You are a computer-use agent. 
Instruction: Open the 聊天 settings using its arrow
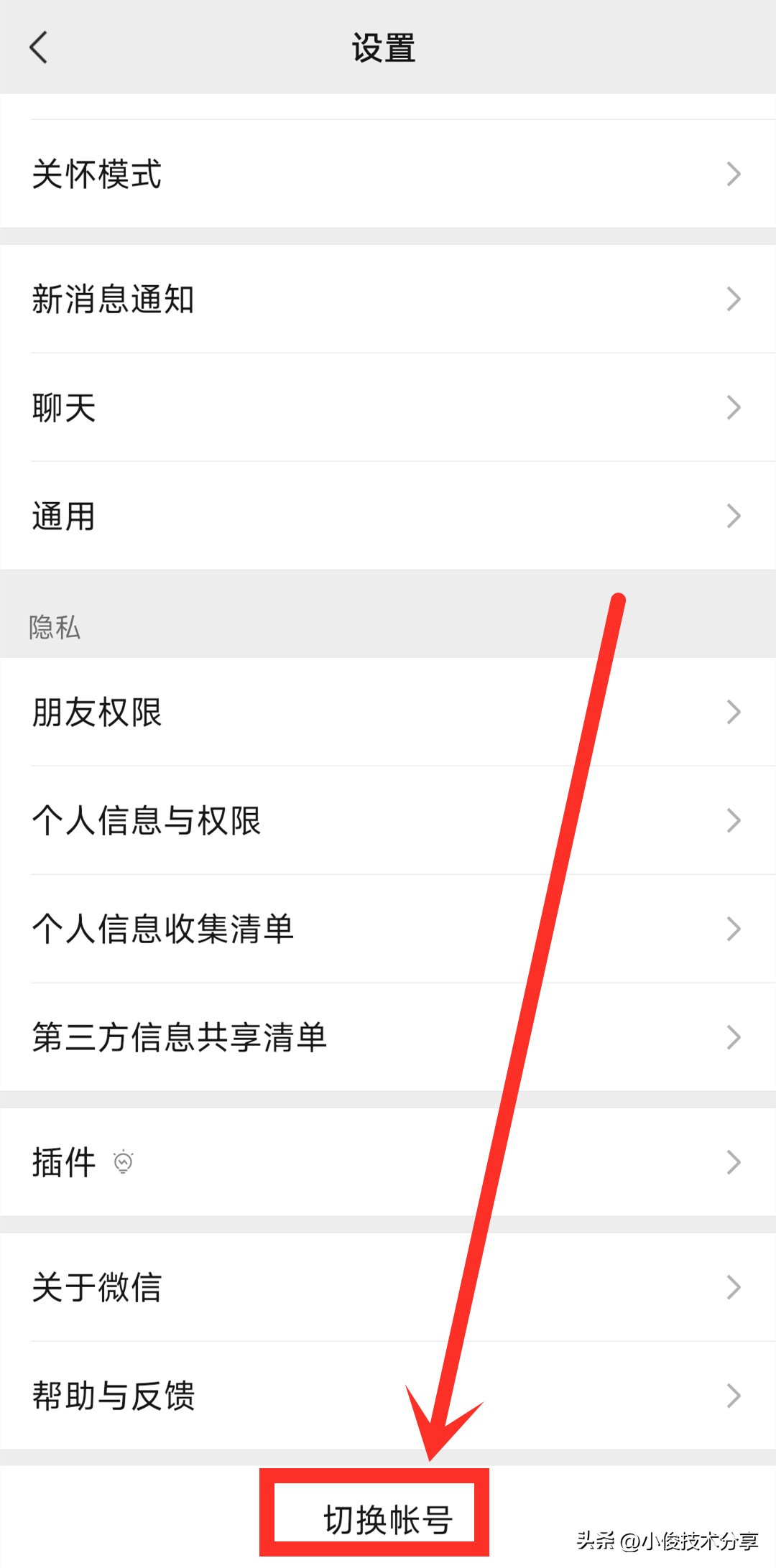(734, 407)
